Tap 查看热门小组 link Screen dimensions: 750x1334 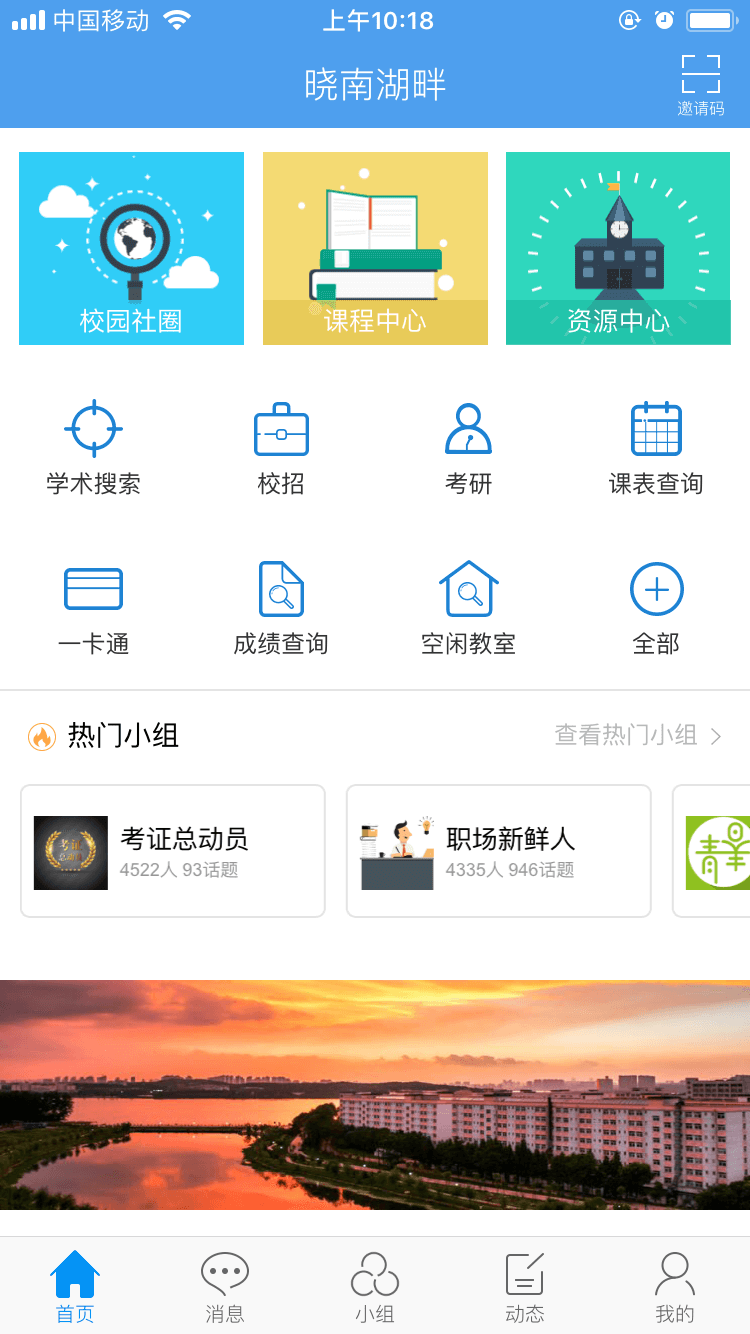(637, 736)
